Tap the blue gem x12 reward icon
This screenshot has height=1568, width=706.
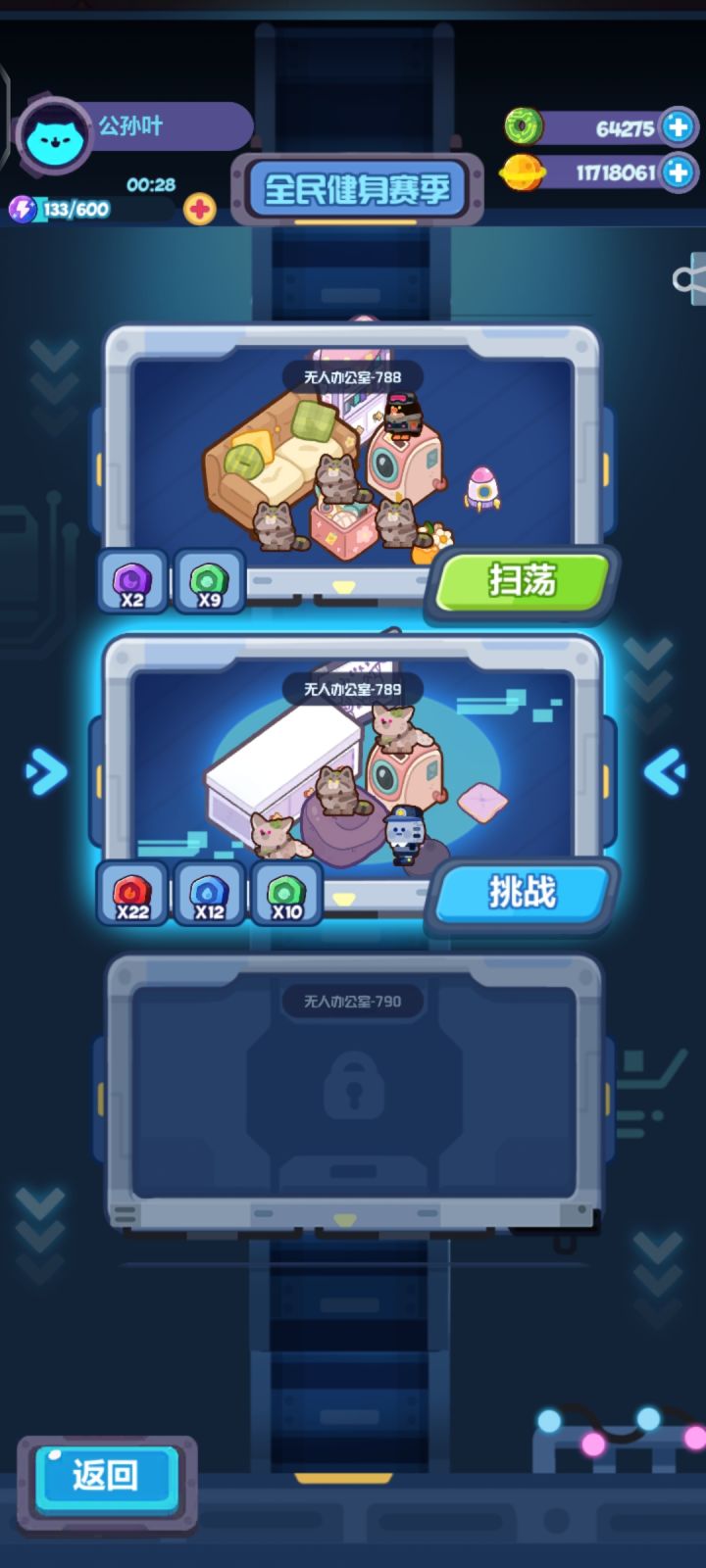pyautogui.click(x=209, y=893)
